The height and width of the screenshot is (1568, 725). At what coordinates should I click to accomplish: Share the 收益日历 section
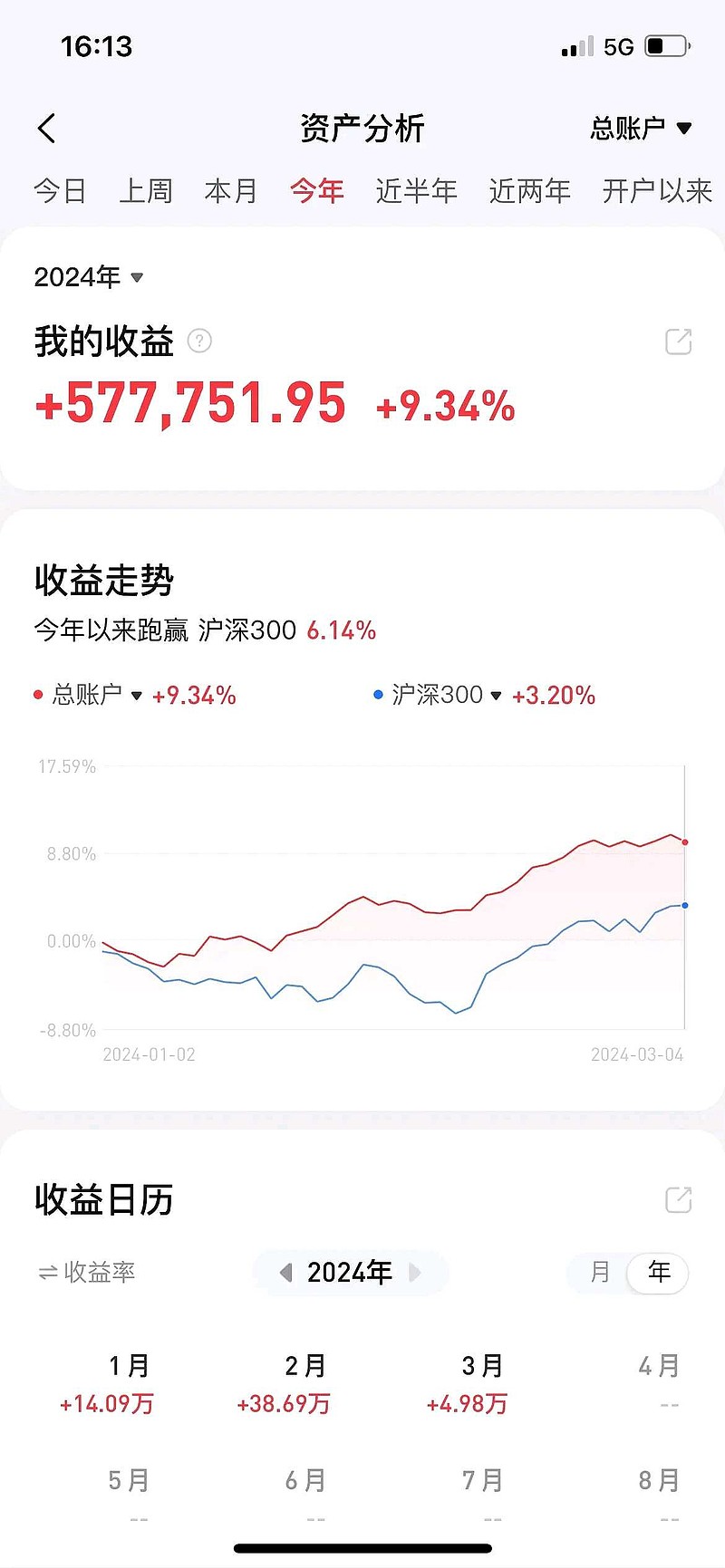point(679,1199)
